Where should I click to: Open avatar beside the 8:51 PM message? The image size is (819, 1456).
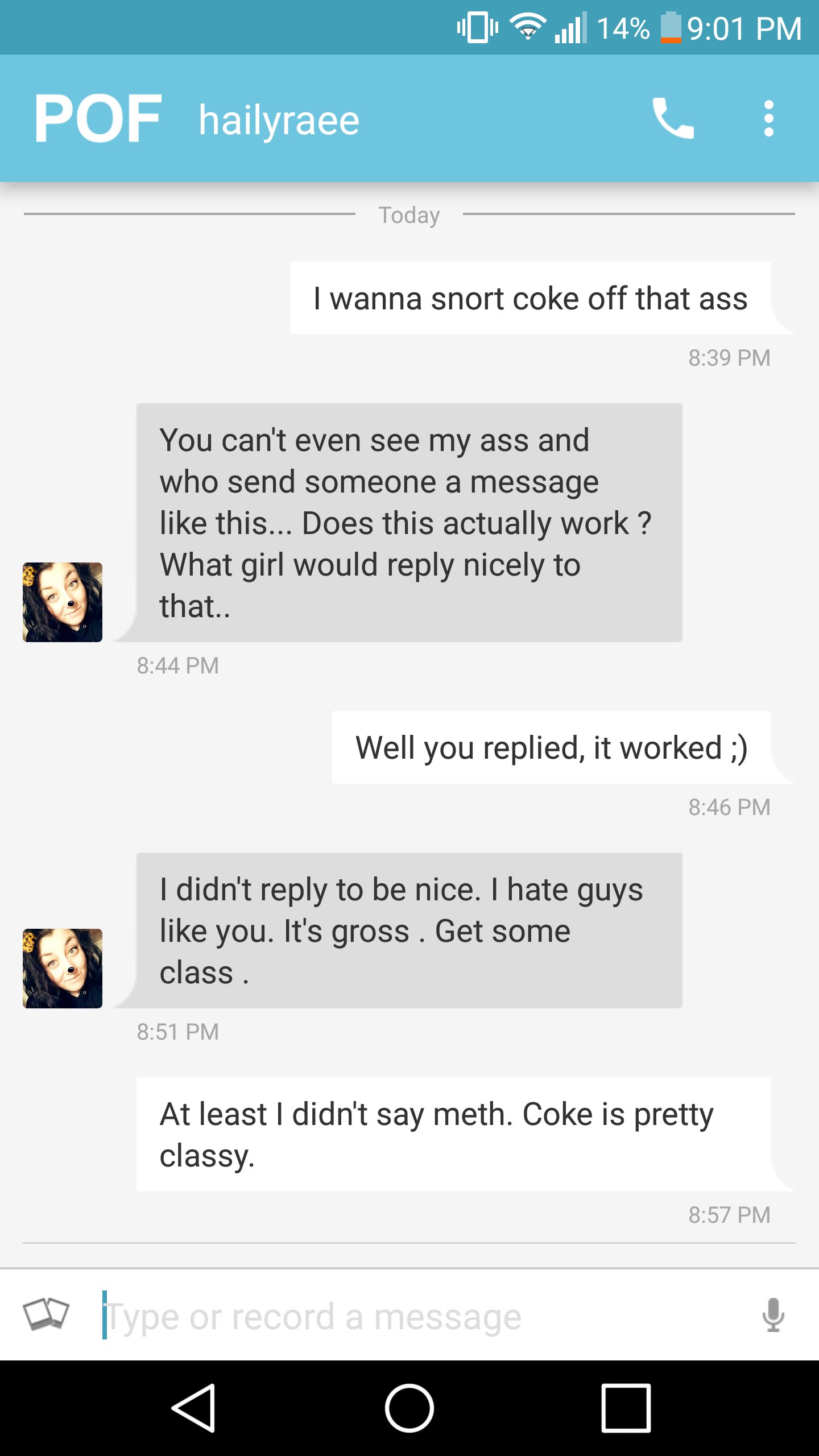coord(63,969)
